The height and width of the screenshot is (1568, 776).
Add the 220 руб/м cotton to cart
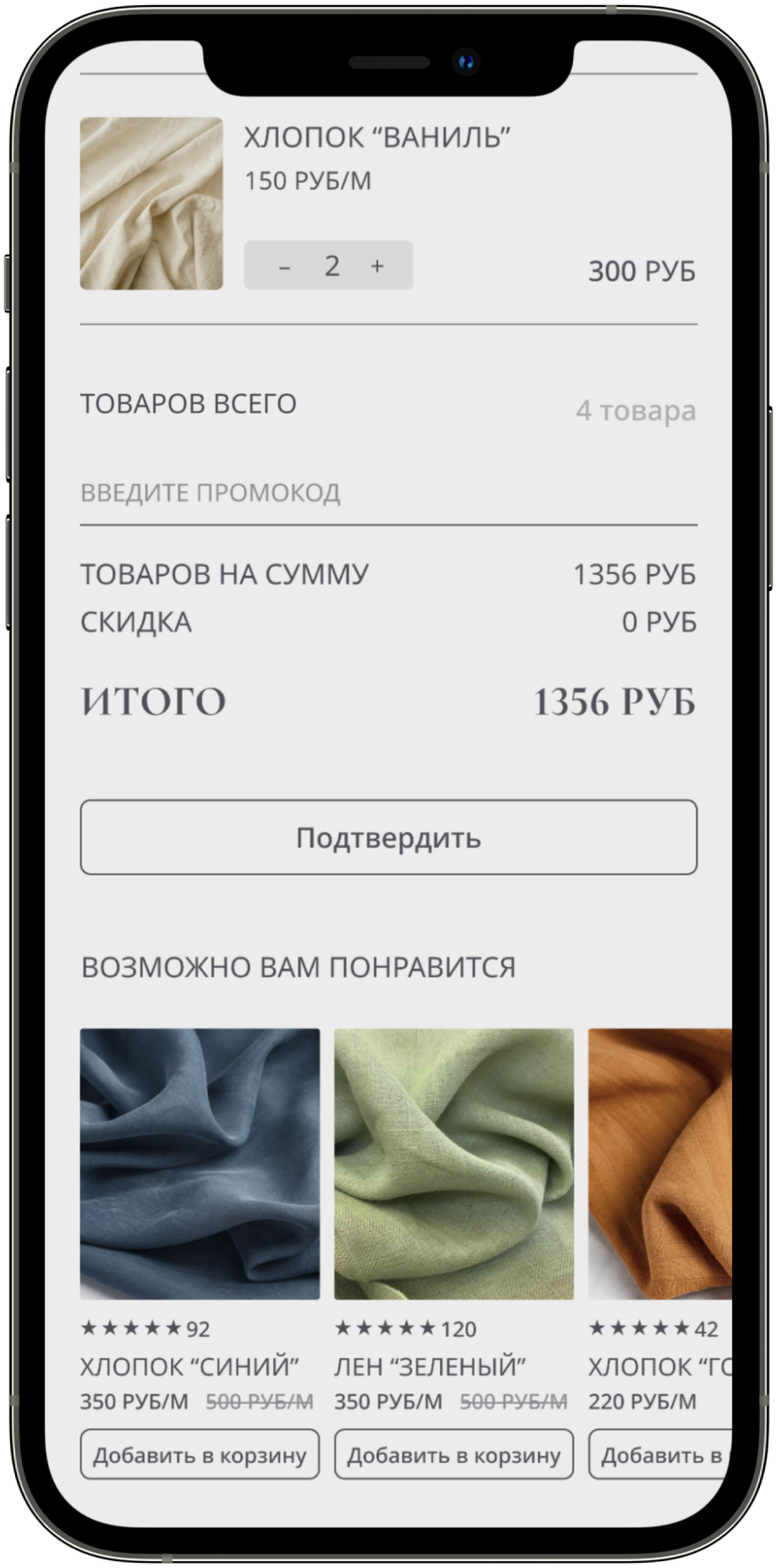click(x=660, y=1455)
